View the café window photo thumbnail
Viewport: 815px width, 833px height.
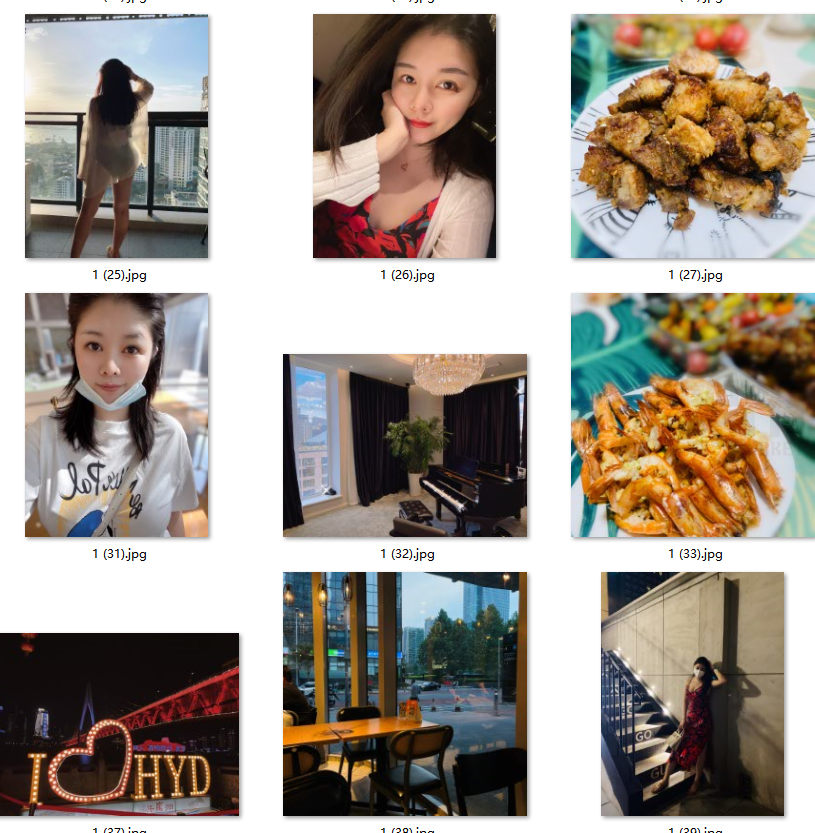pyautogui.click(x=404, y=694)
